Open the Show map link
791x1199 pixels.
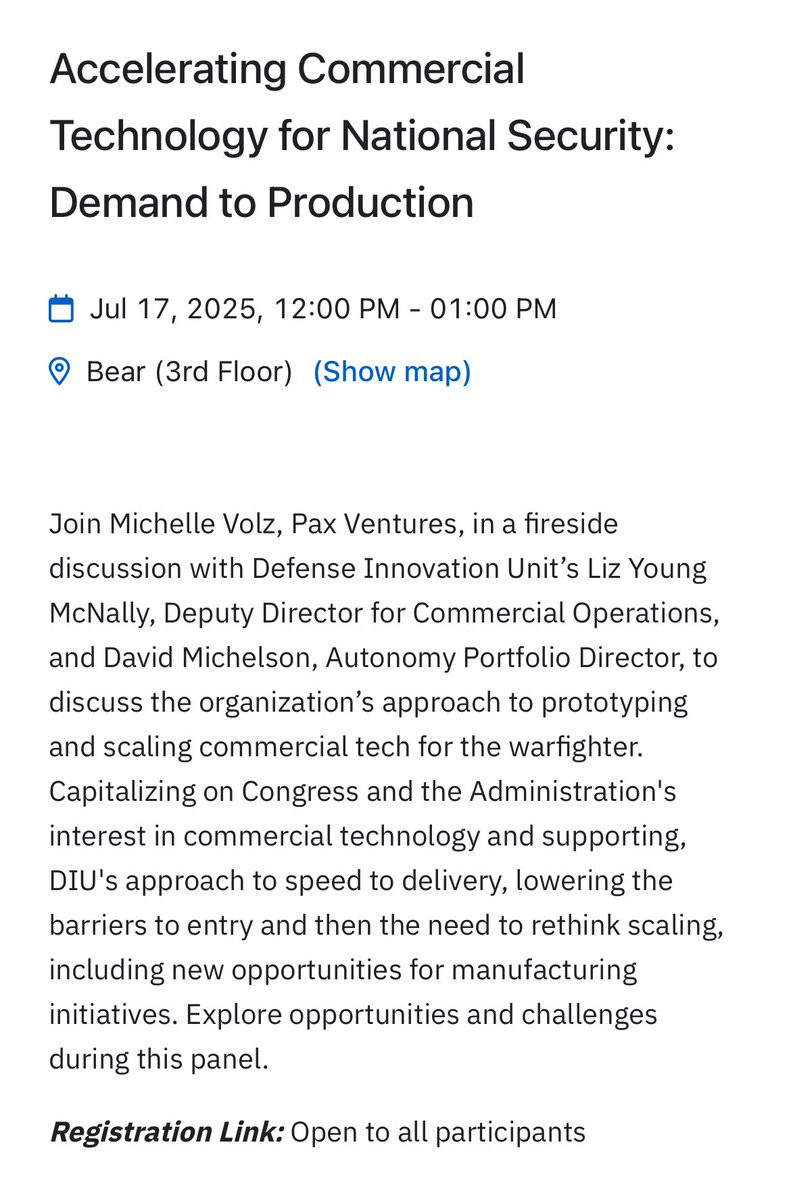pos(392,372)
